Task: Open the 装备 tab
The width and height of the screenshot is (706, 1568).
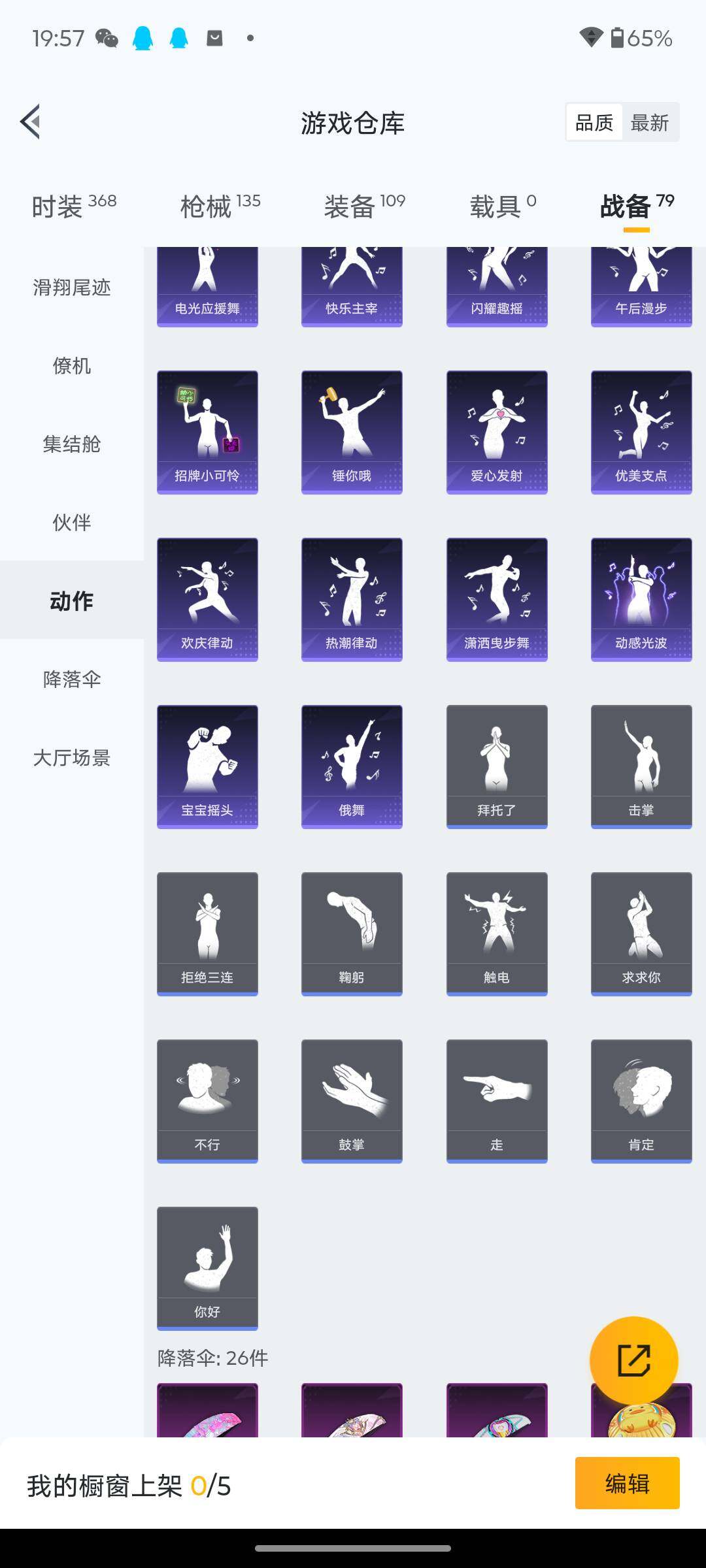Action: click(364, 206)
